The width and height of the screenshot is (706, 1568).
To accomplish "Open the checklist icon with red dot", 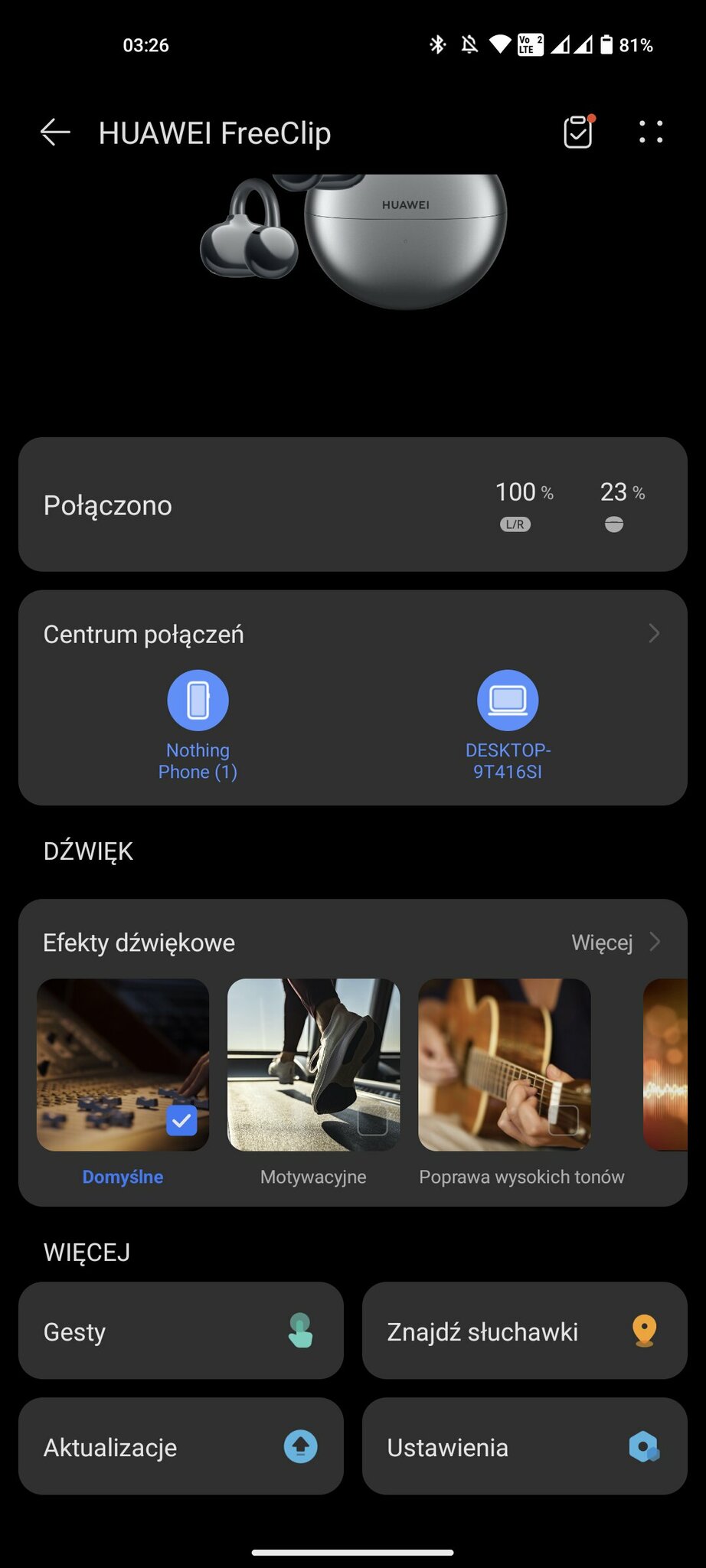I will 578,132.
